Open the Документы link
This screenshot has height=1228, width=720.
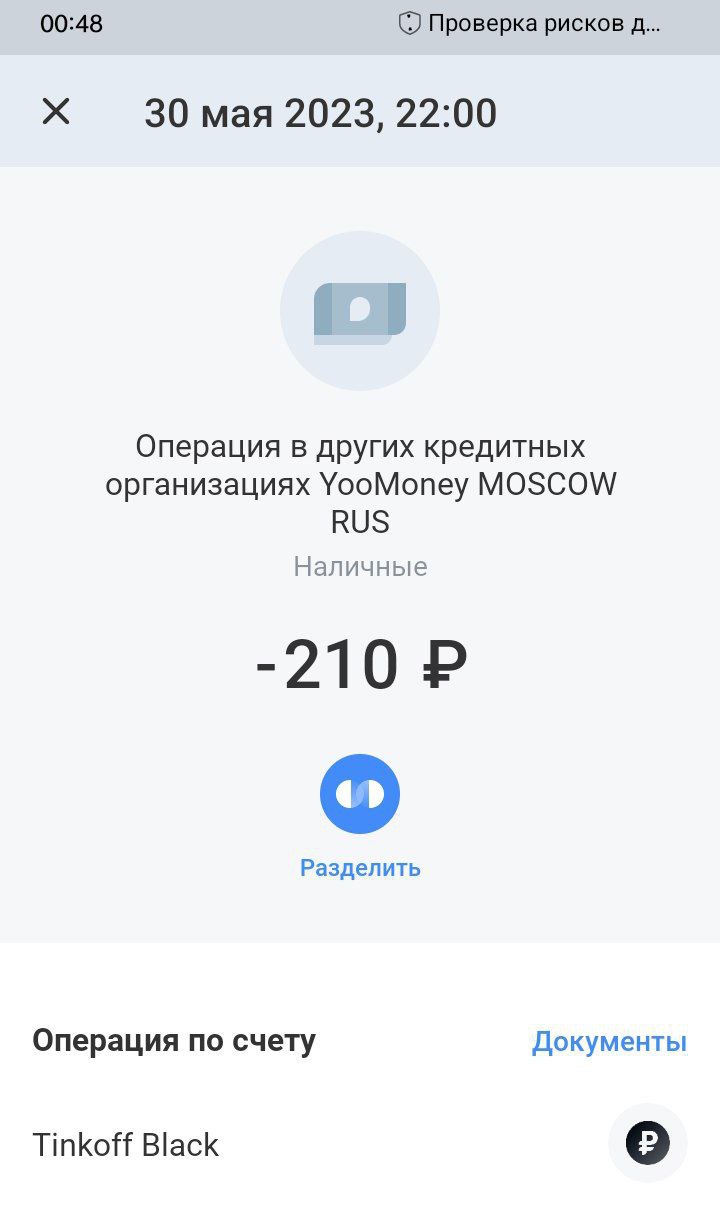[x=609, y=1042]
